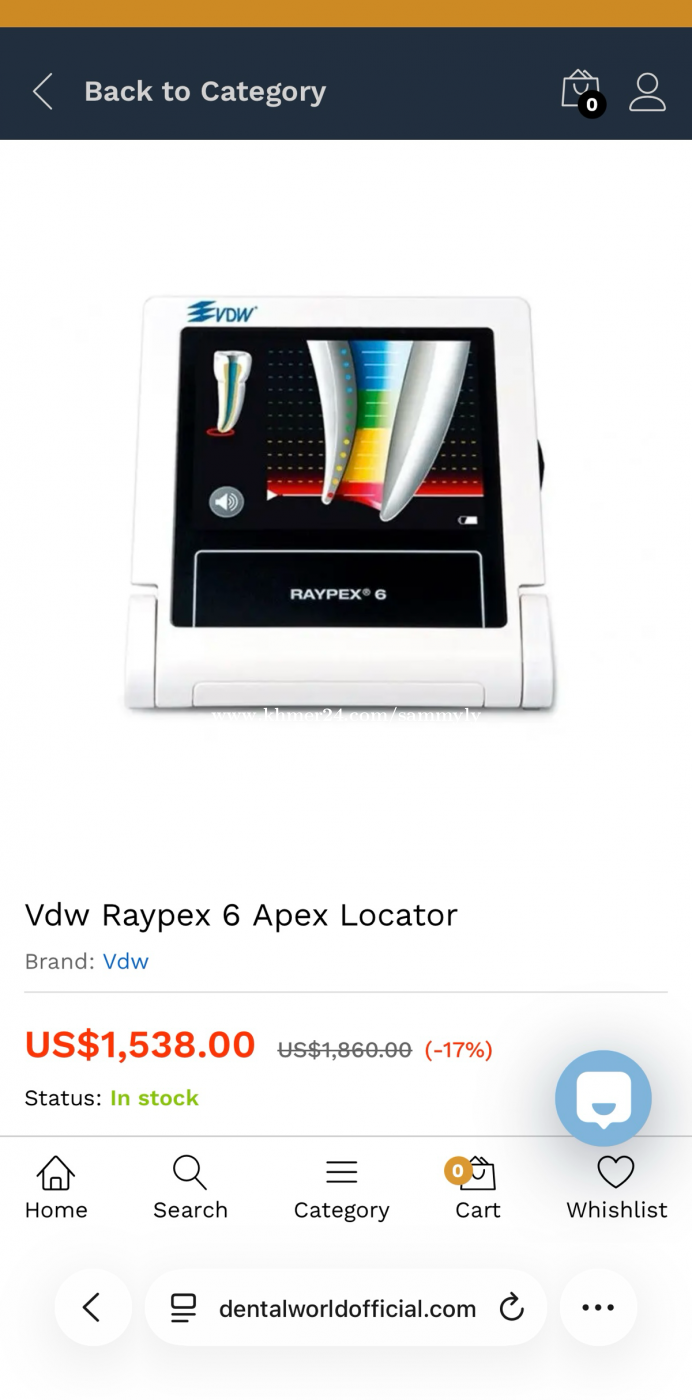Open the live chat bubble

pyautogui.click(x=603, y=1098)
